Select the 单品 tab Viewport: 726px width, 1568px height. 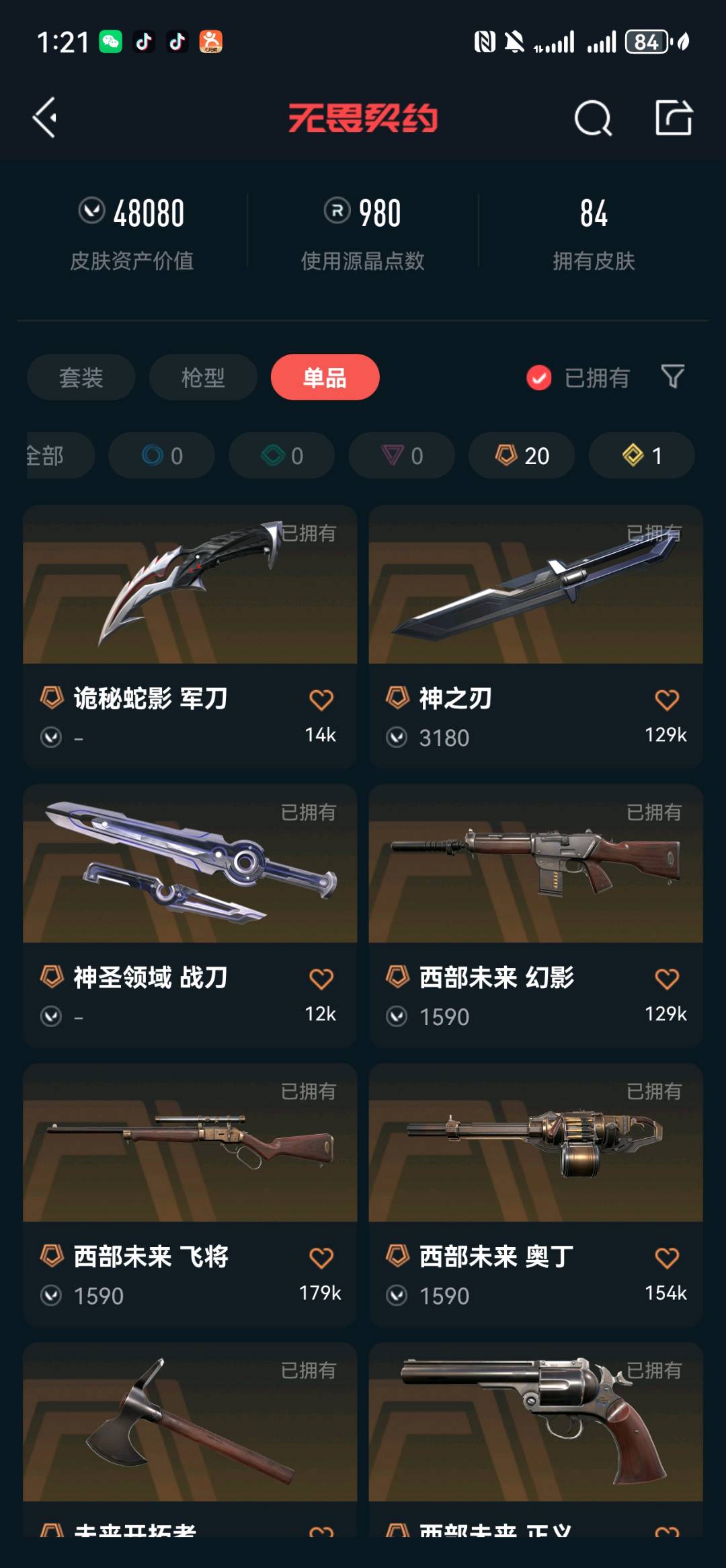325,377
